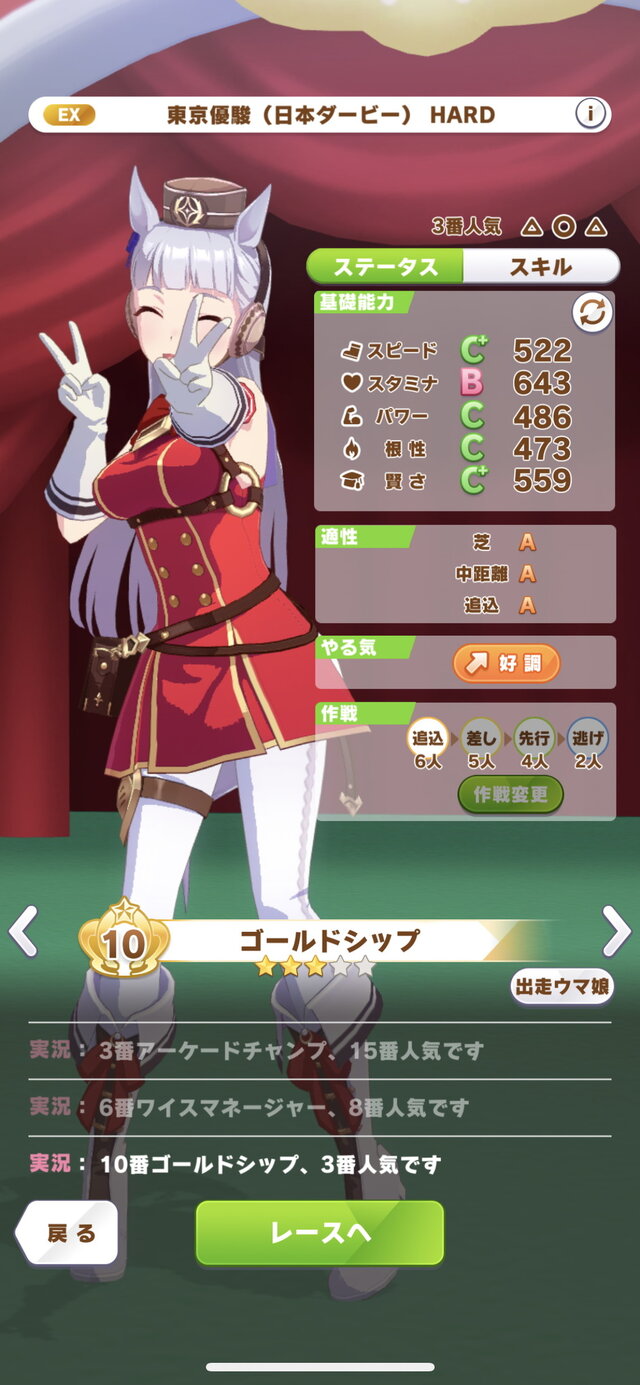The image size is (640, 1385).
Task: Switch to the スキル tab
Action: [x=541, y=266]
